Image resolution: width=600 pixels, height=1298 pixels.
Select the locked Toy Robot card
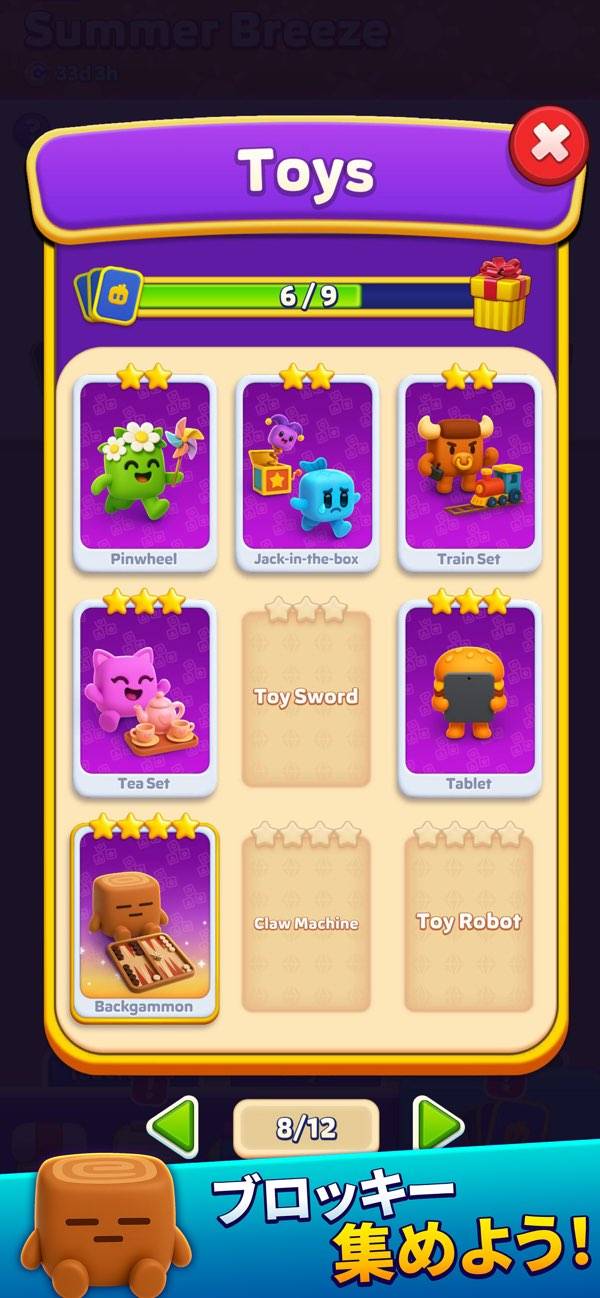pos(469,922)
